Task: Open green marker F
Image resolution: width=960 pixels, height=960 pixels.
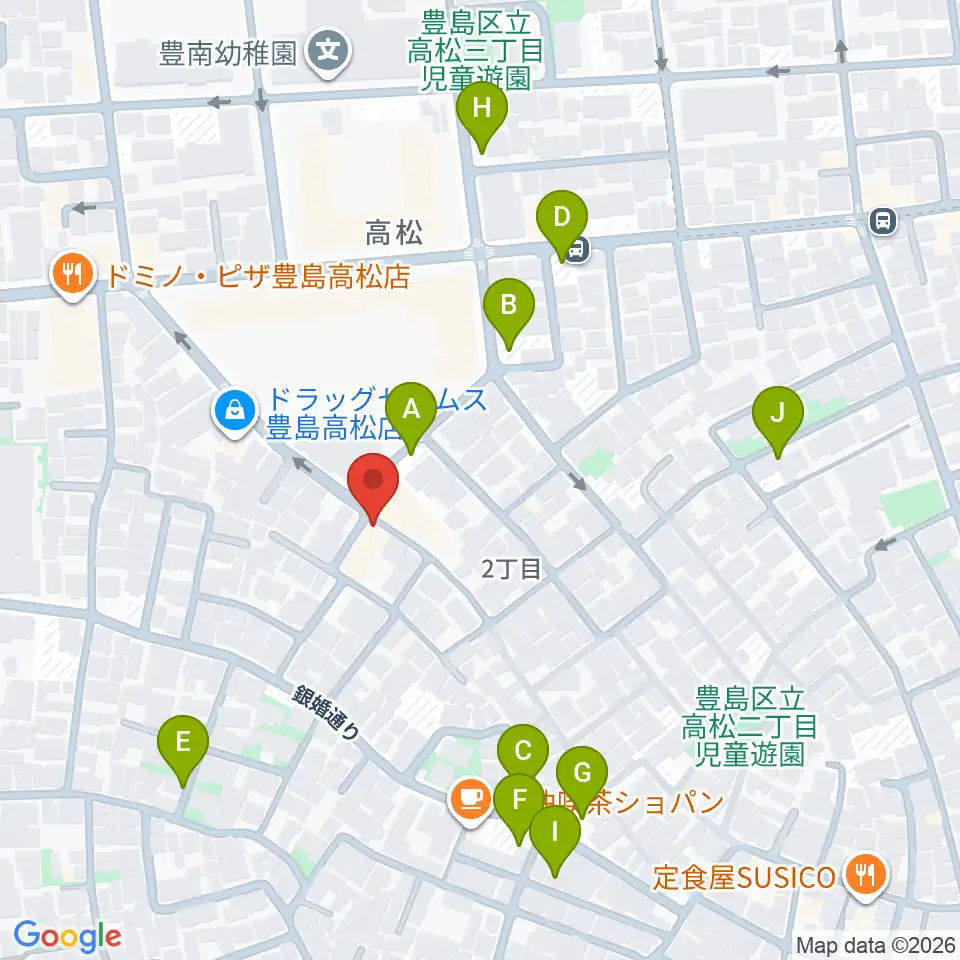Action: pyautogui.click(x=519, y=800)
